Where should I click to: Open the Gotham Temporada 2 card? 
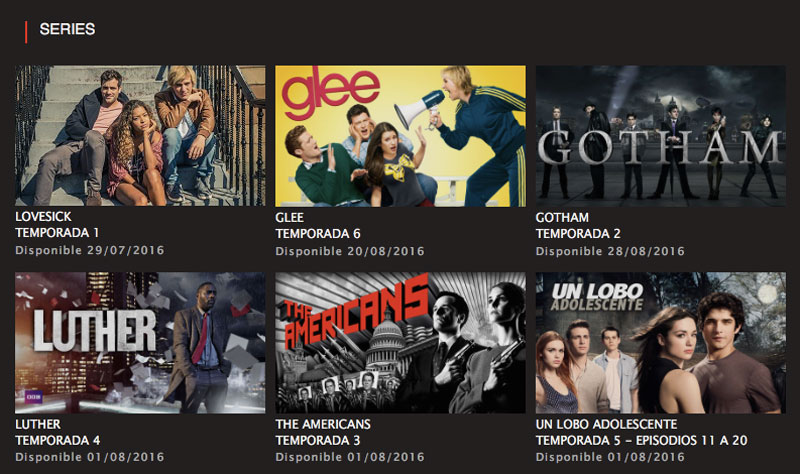pyautogui.click(x=660, y=136)
